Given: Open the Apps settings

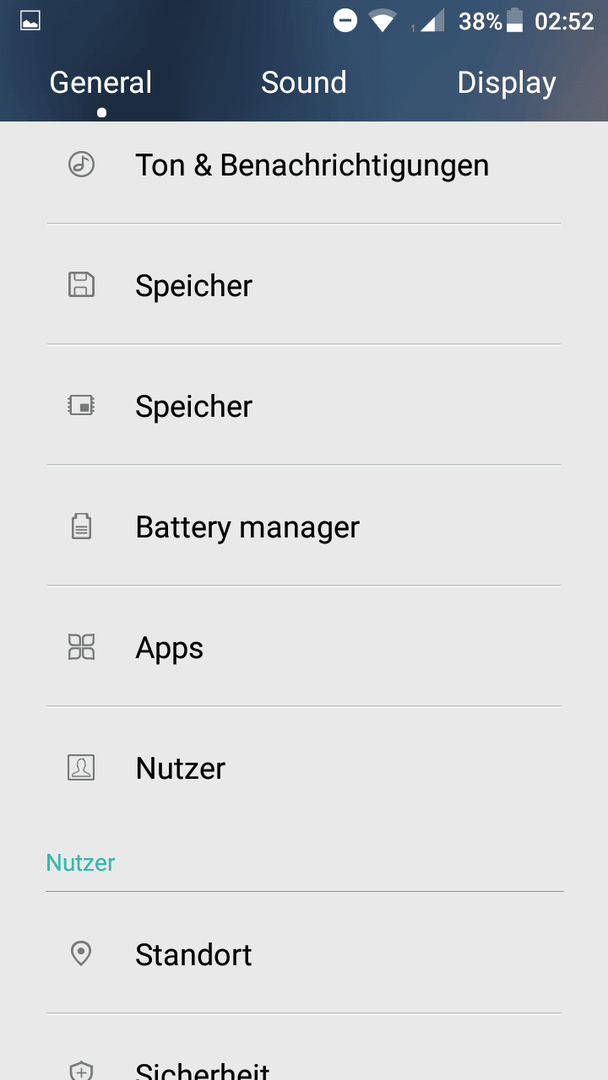Looking at the screenshot, I should pyautogui.click(x=304, y=647).
